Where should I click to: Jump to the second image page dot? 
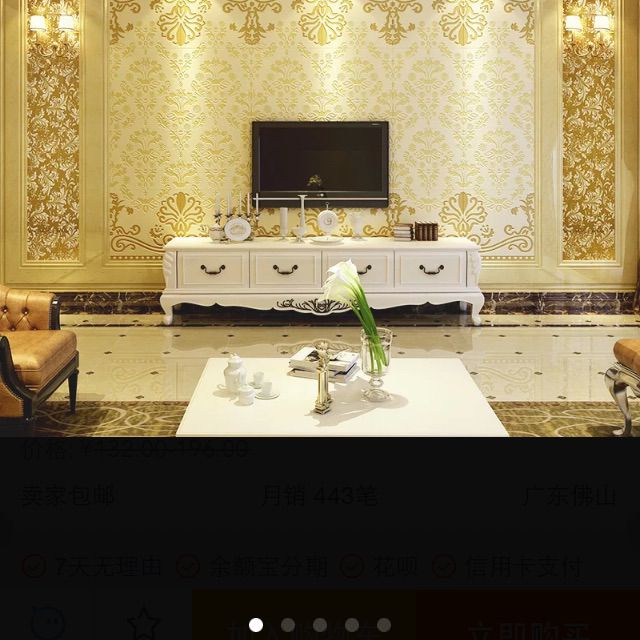coord(288,625)
